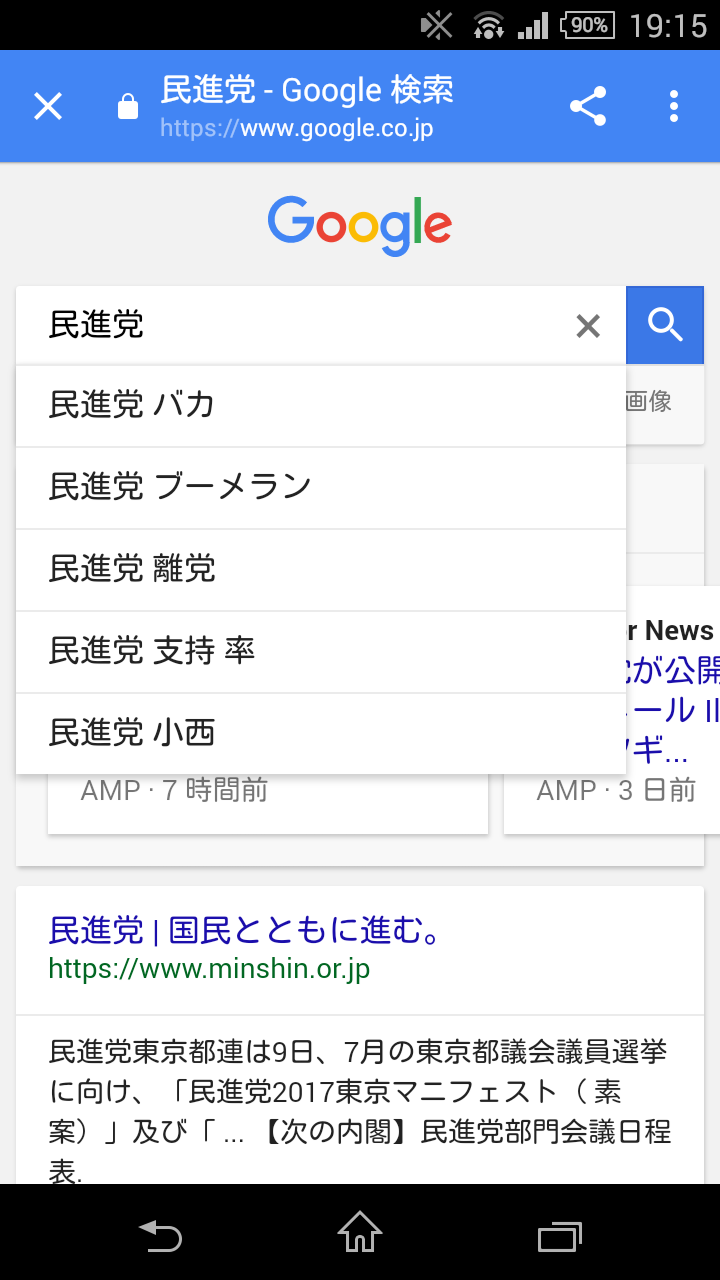
Task: Pick the 民進党 離党 suggestion
Action: click(x=320, y=569)
